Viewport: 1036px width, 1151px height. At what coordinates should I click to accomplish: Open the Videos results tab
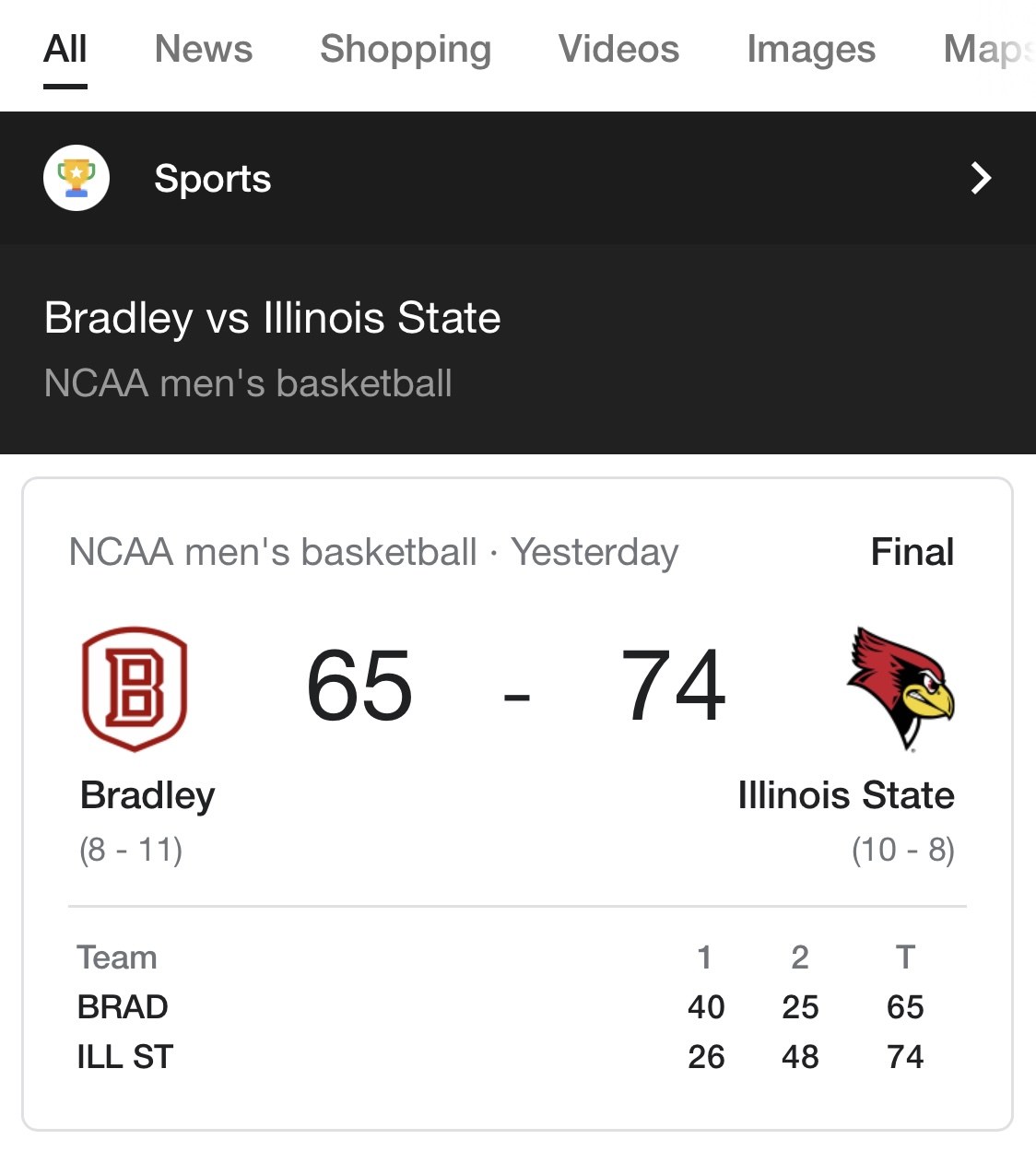(x=618, y=49)
